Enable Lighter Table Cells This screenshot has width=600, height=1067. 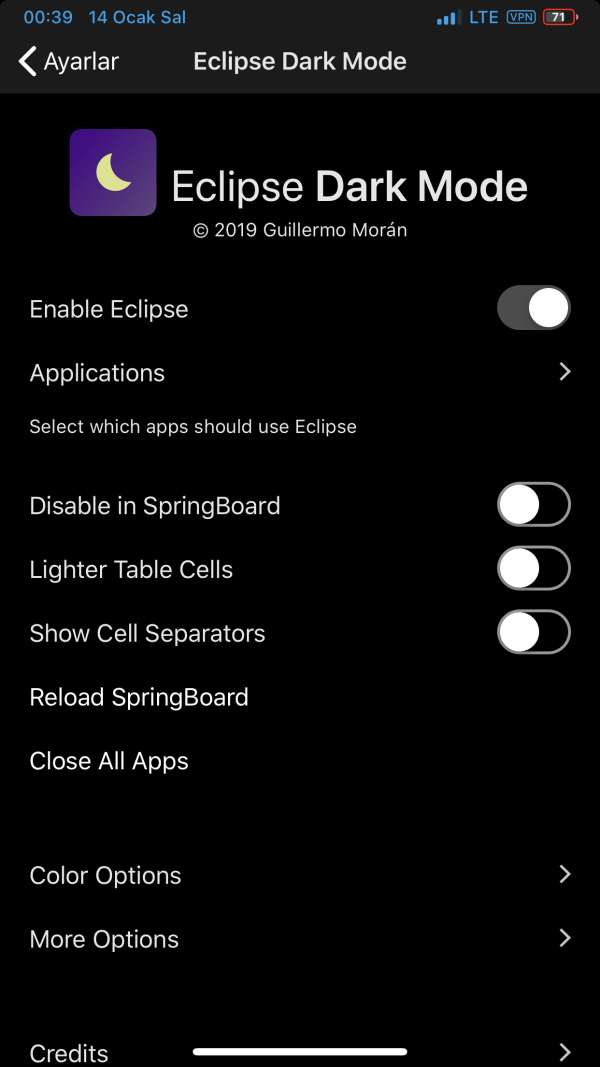[x=533, y=569]
